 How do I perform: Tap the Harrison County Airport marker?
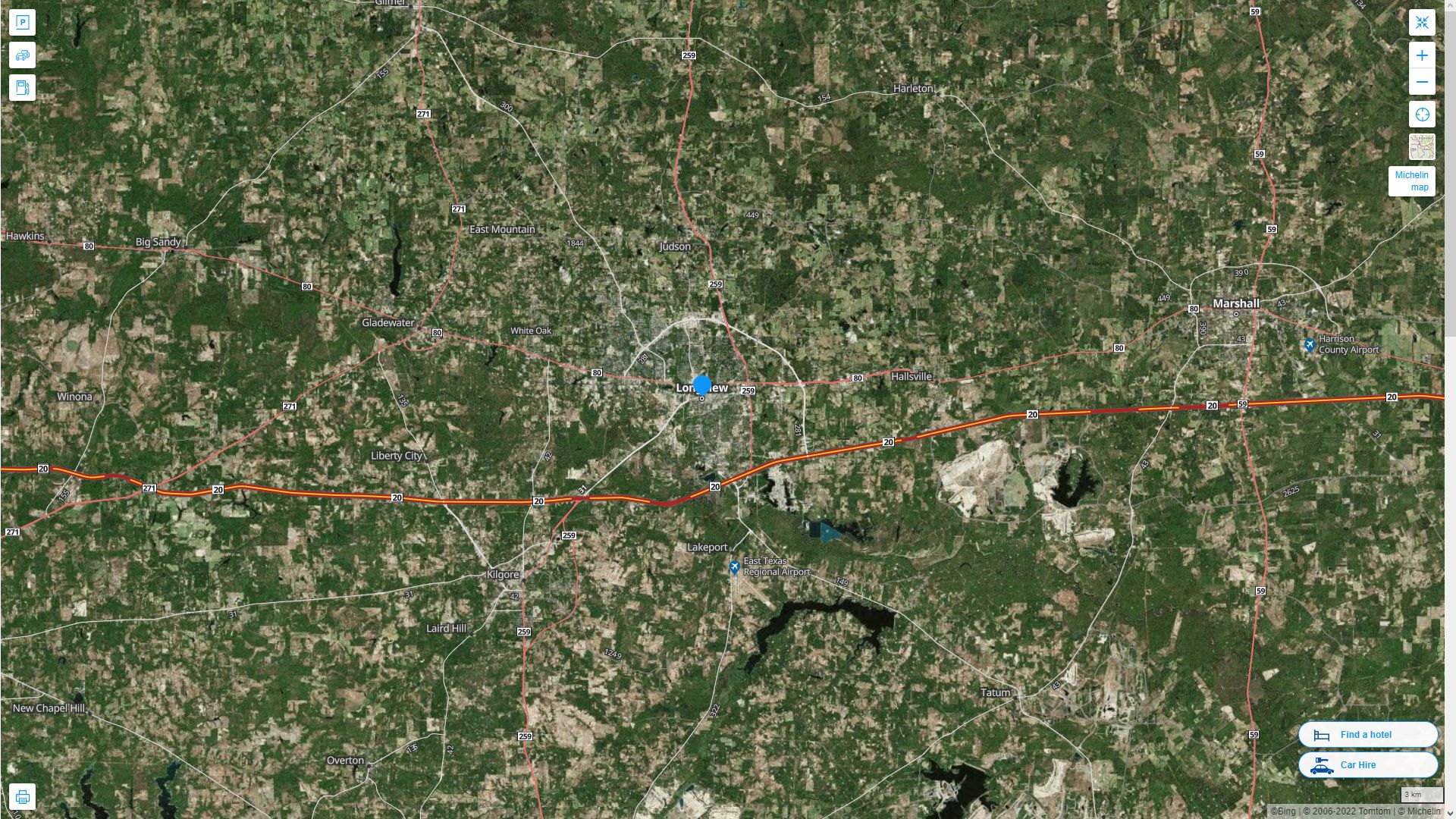[x=1310, y=345]
